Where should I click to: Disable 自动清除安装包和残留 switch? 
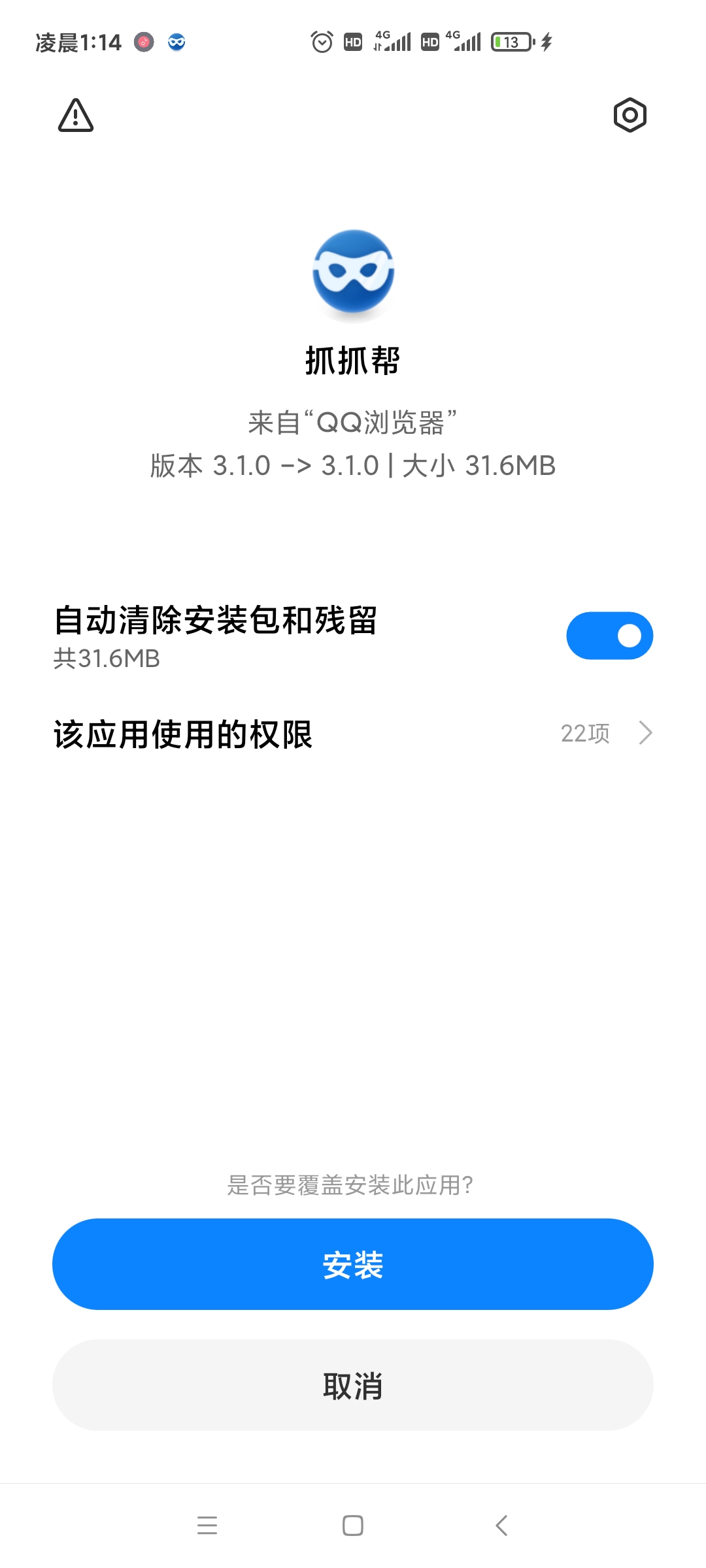609,636
